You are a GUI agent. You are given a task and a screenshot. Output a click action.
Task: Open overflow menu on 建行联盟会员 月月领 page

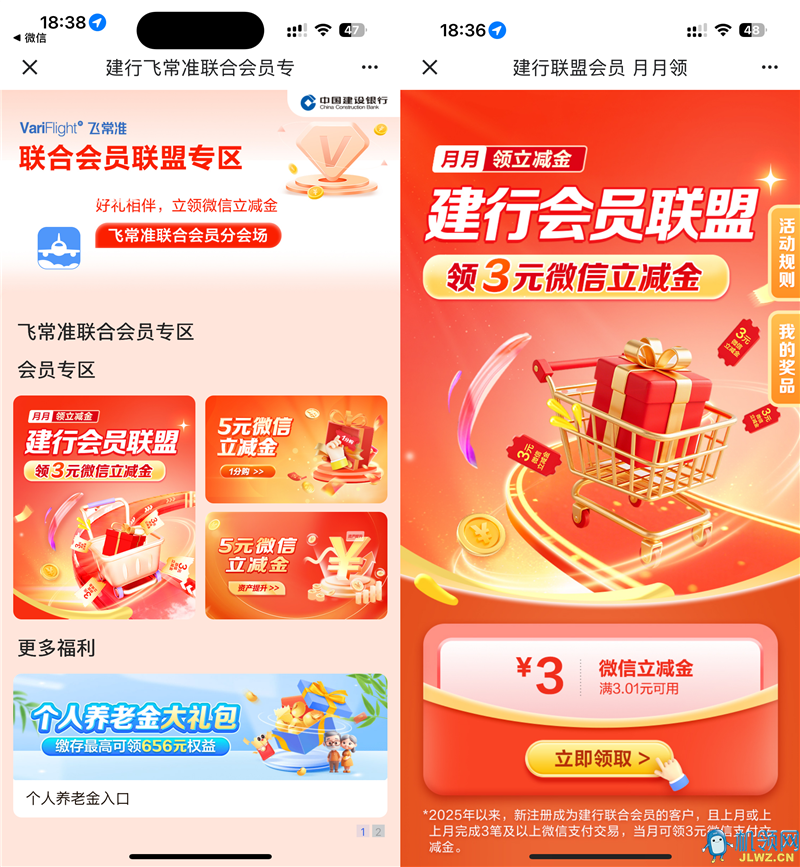tap(769, 67)
